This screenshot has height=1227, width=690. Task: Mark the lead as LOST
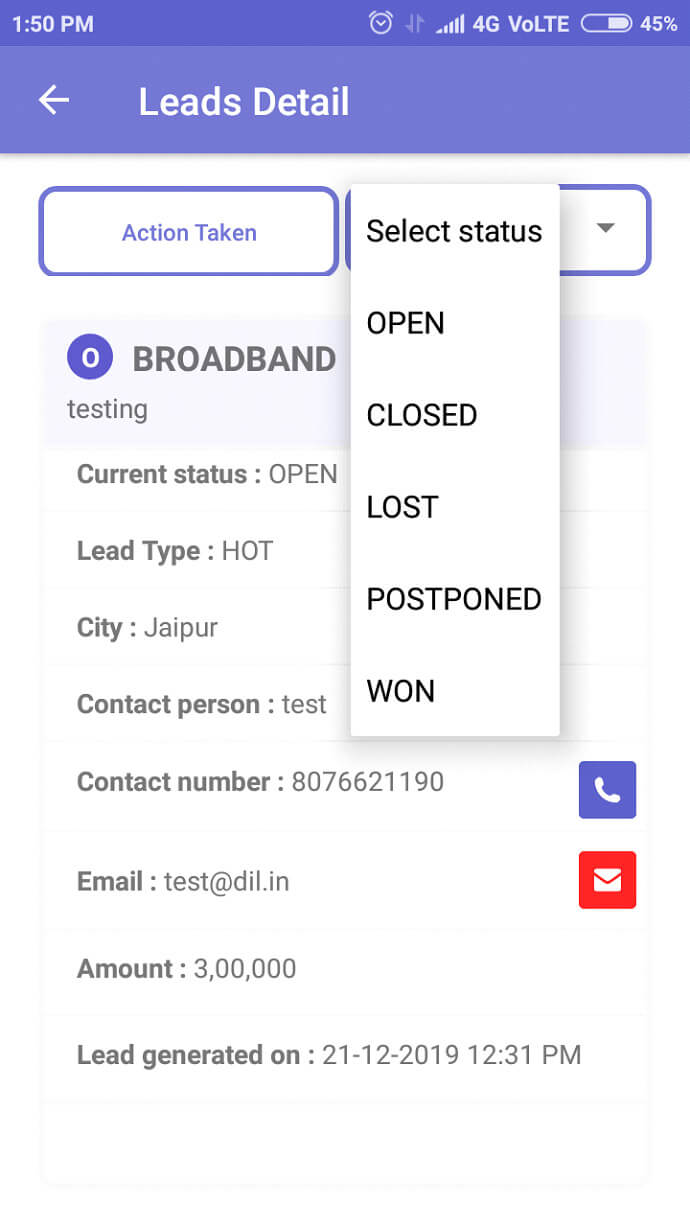coord(455,507)
